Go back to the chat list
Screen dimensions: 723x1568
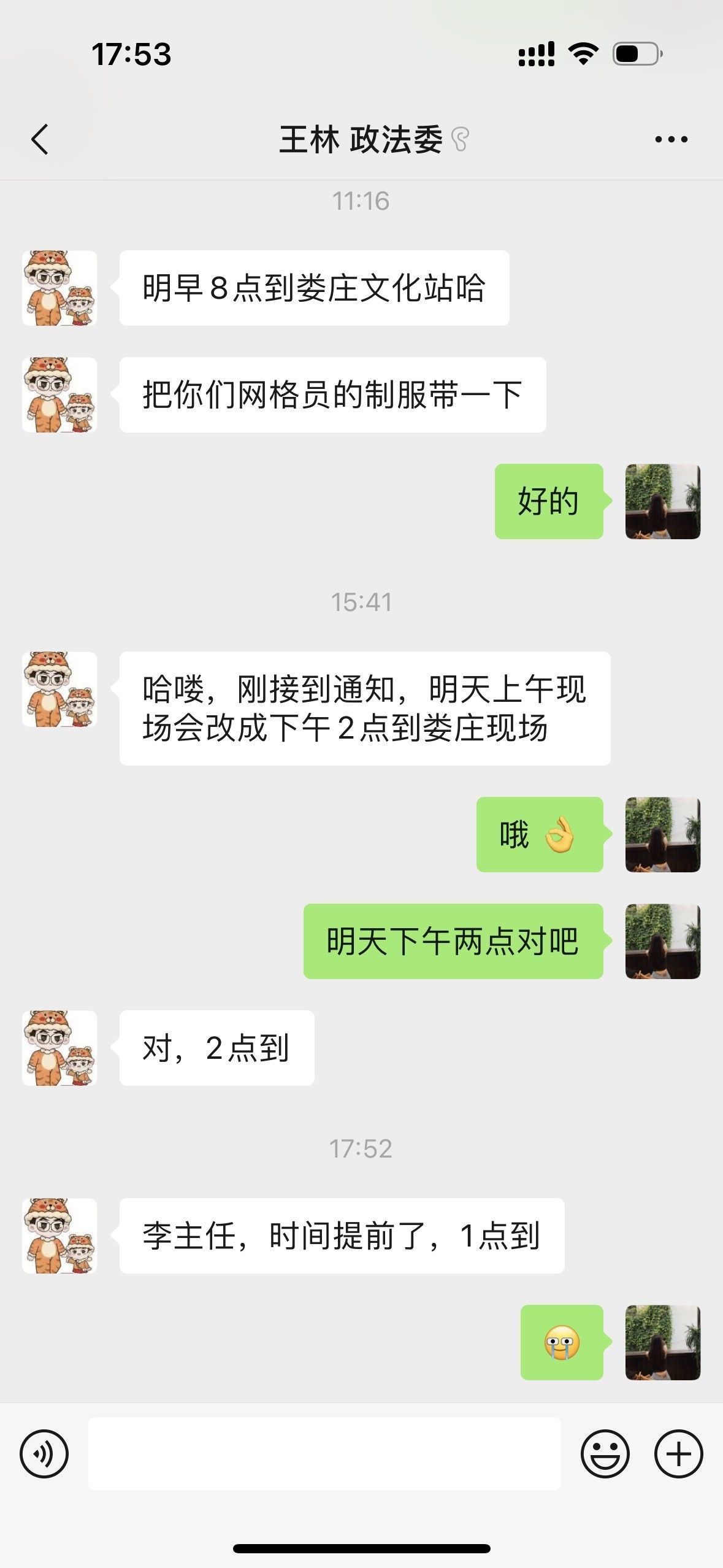(x=40, y=139)
